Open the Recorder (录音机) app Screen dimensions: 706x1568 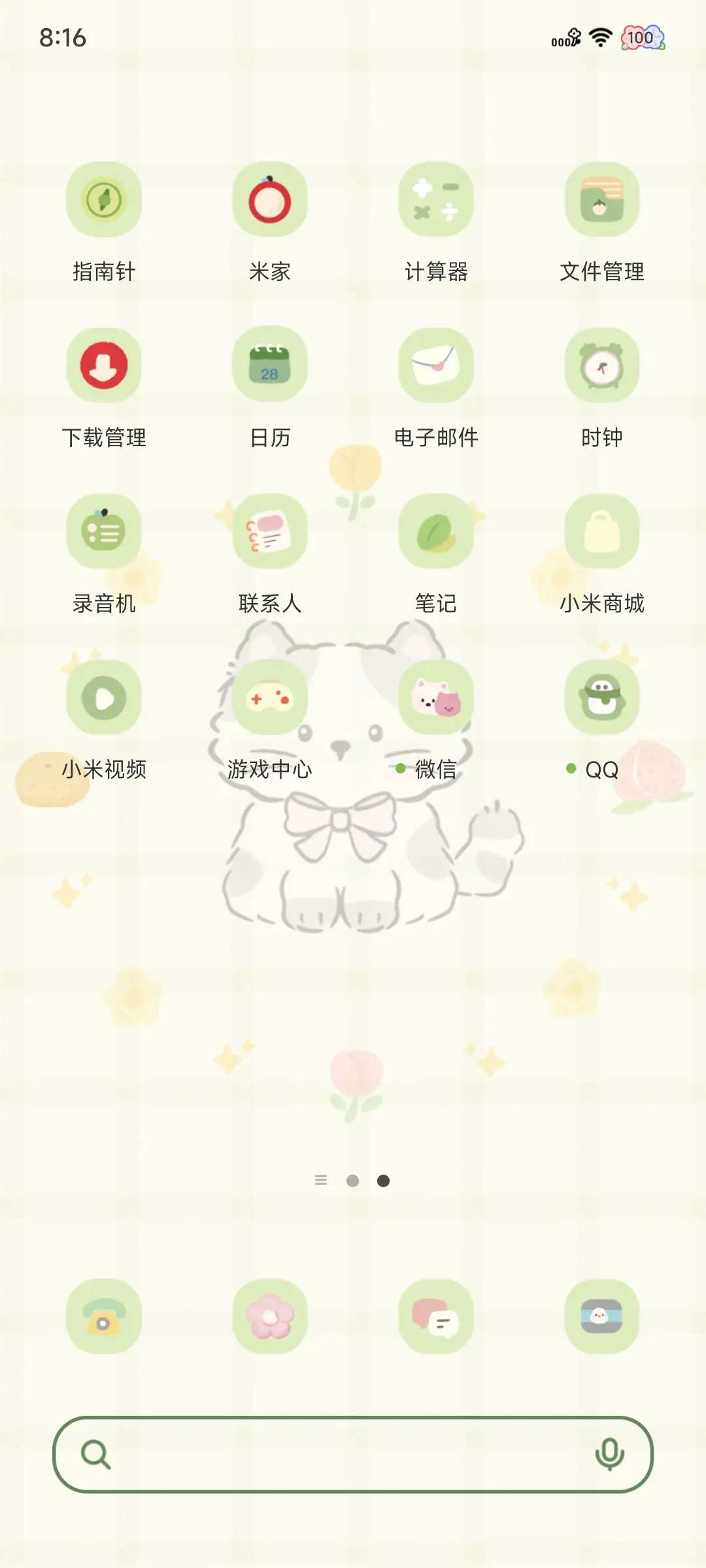pos(103,531)
